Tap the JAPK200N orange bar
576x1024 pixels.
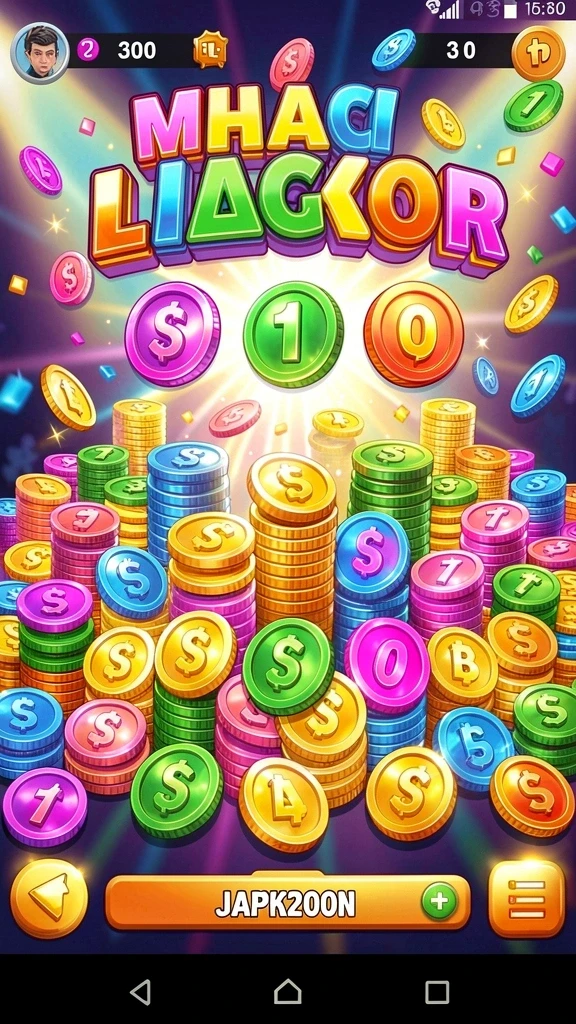pos(287,903)
